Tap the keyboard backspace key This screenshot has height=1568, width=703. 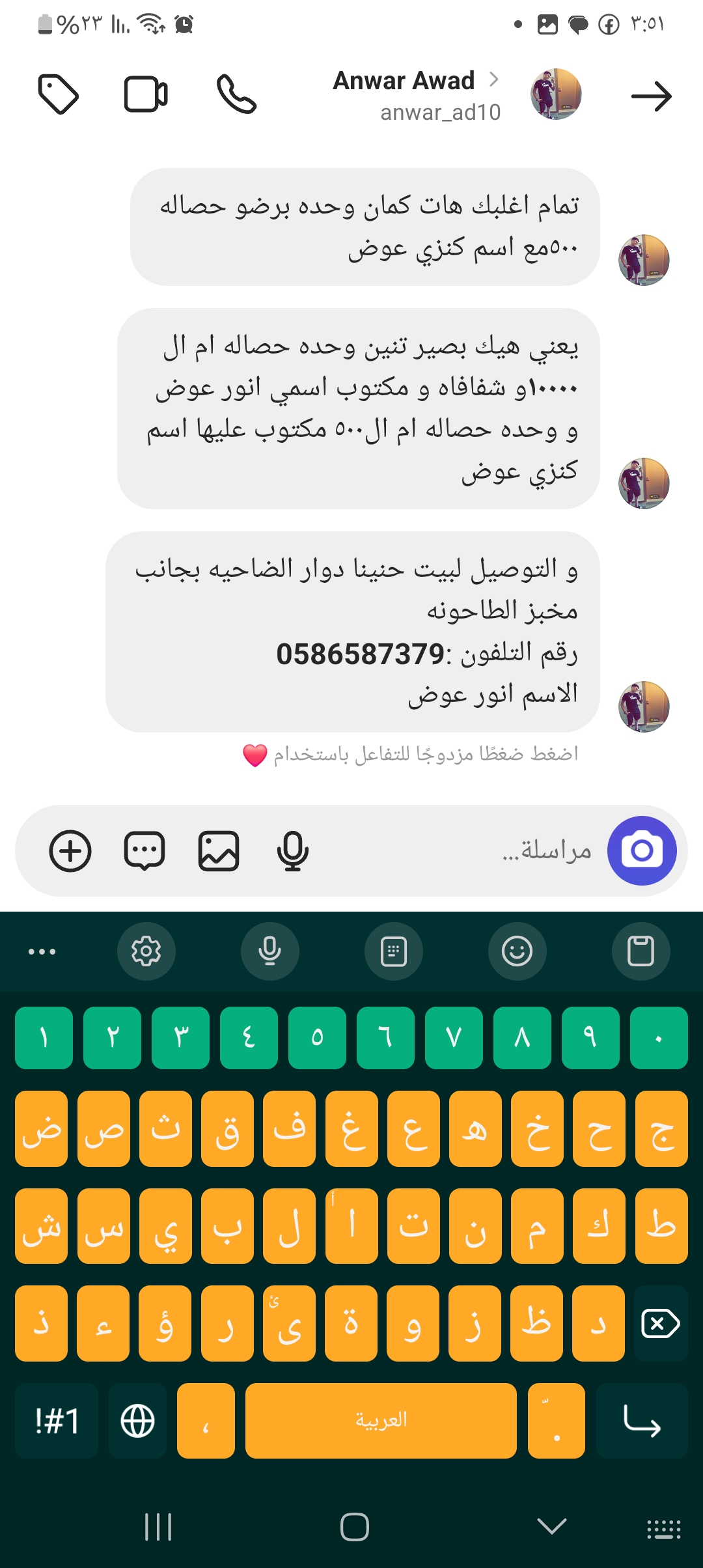point(660,1324)
